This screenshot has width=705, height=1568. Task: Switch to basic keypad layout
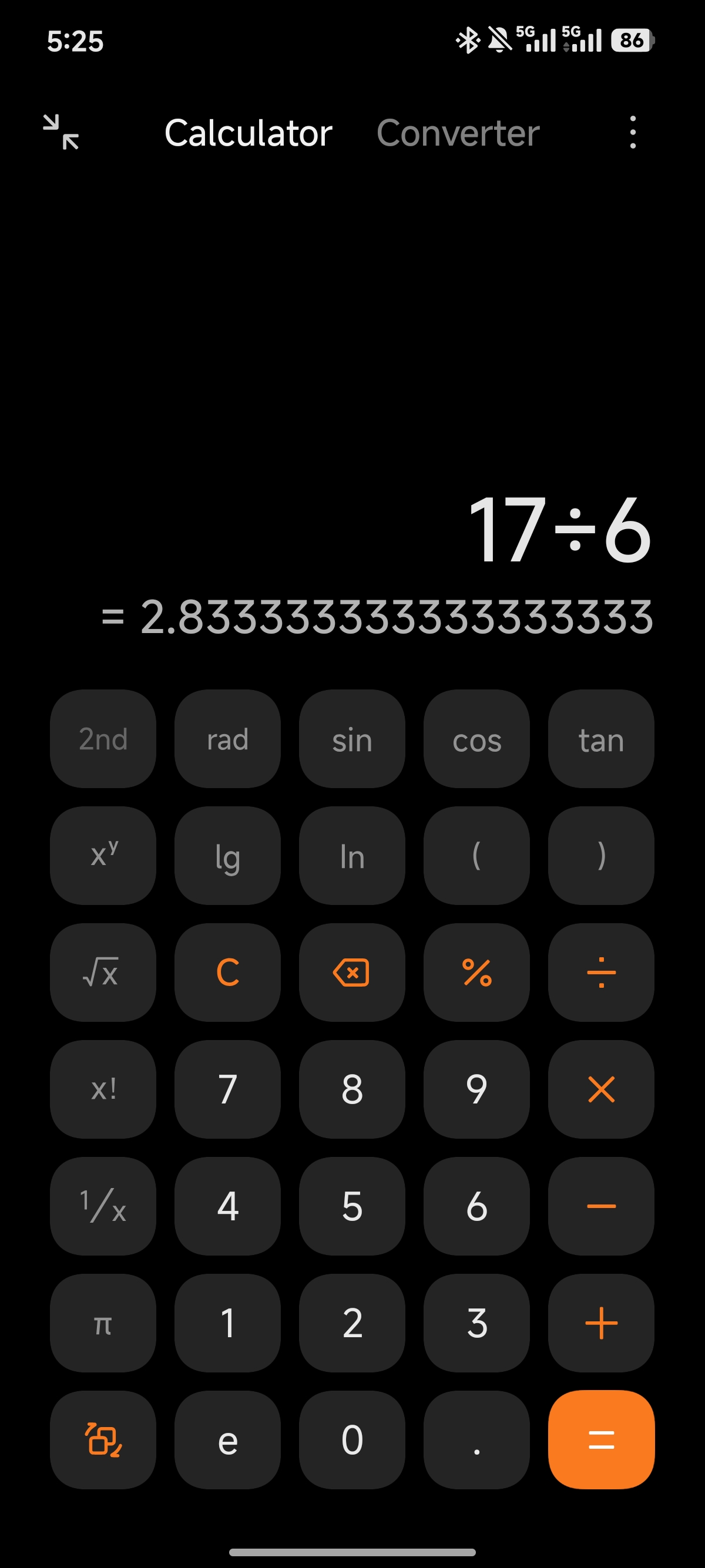[x=103, y=1440]
